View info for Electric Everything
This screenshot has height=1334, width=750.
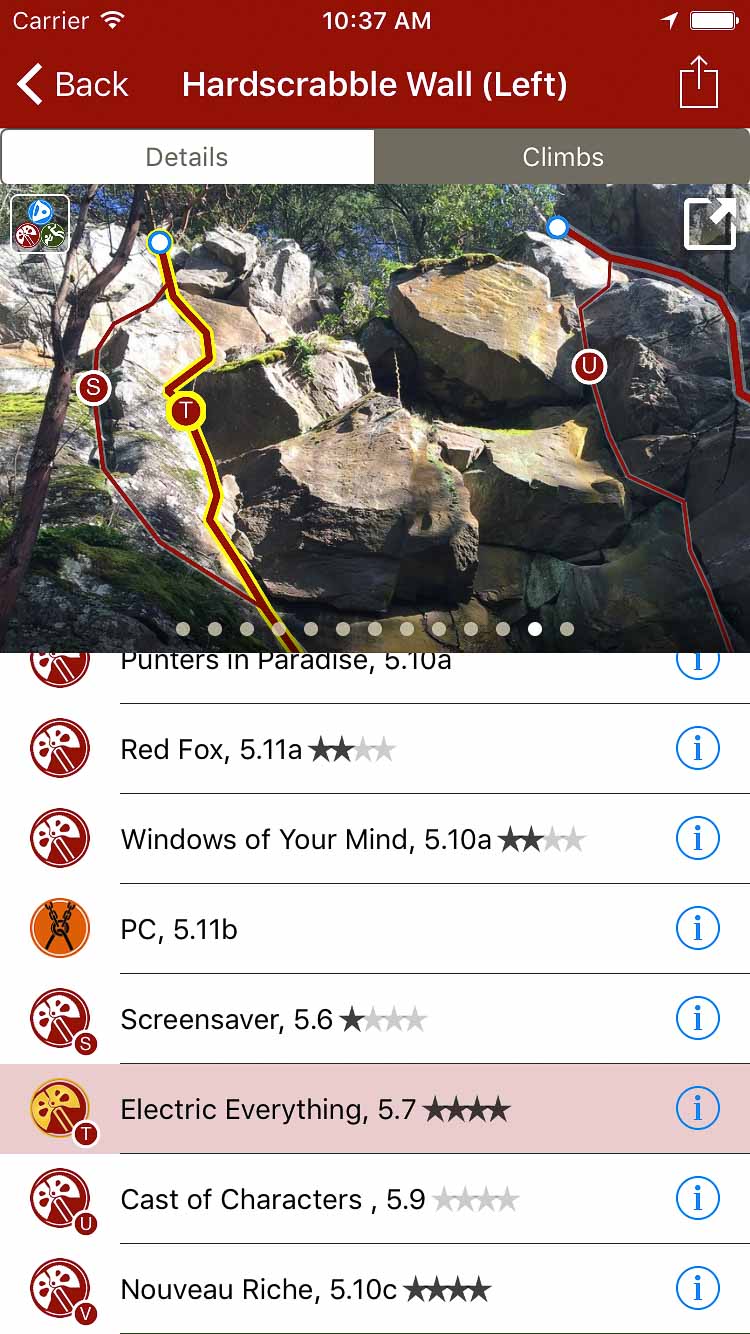point(698,1109)
